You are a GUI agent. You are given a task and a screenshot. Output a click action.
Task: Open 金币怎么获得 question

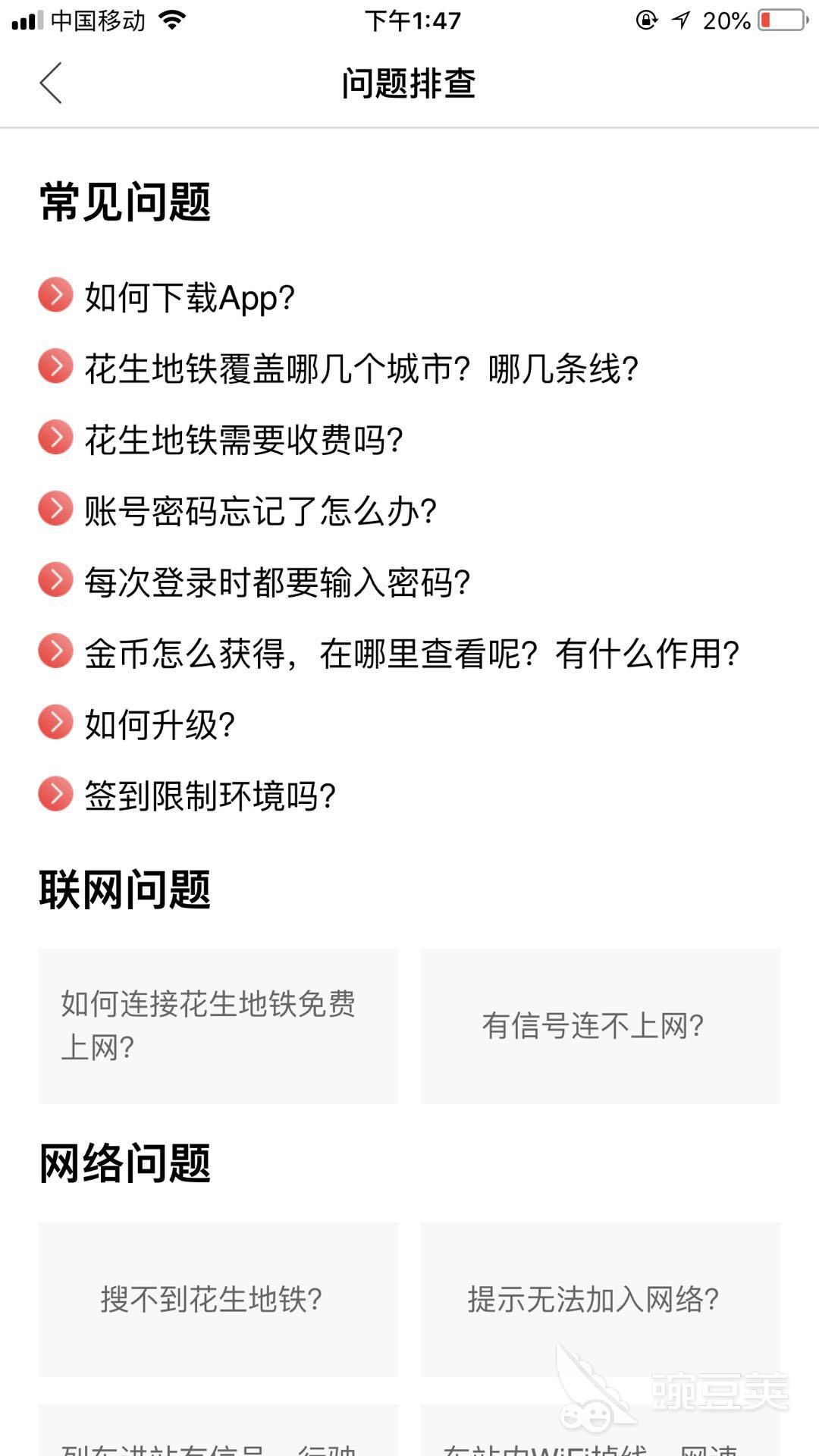411,654
